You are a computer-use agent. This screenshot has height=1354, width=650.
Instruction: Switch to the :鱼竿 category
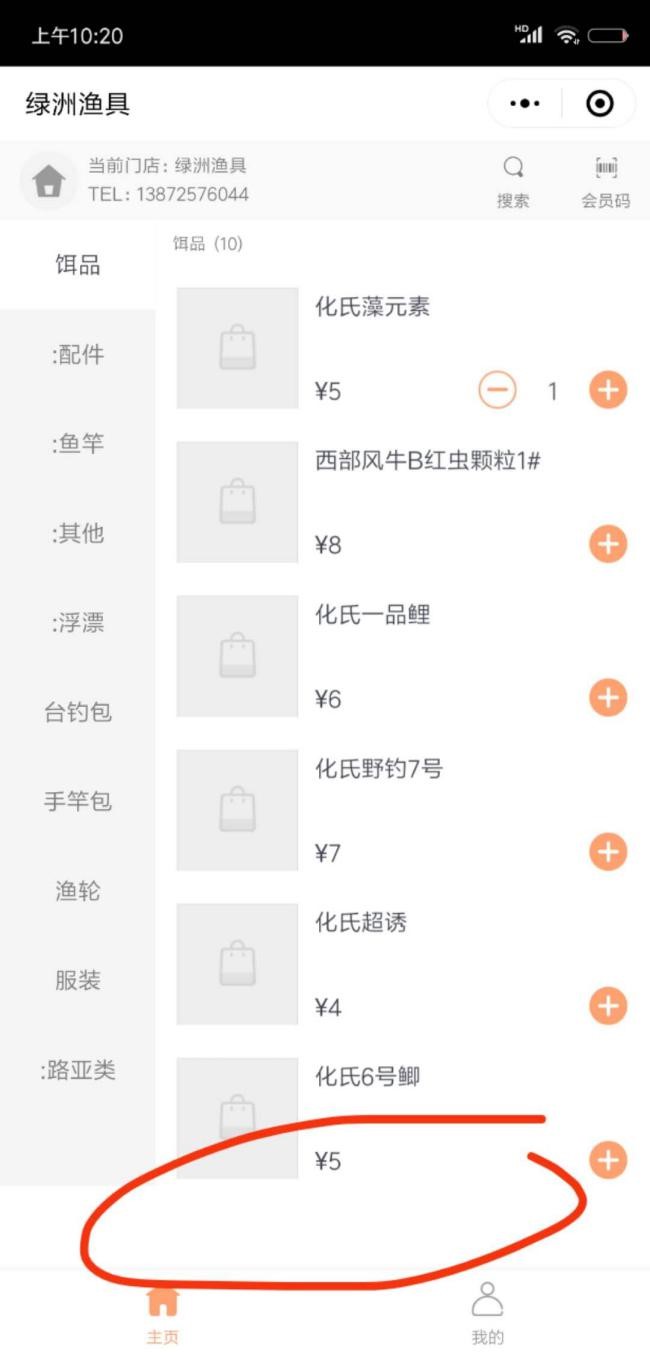pos(78,444)
